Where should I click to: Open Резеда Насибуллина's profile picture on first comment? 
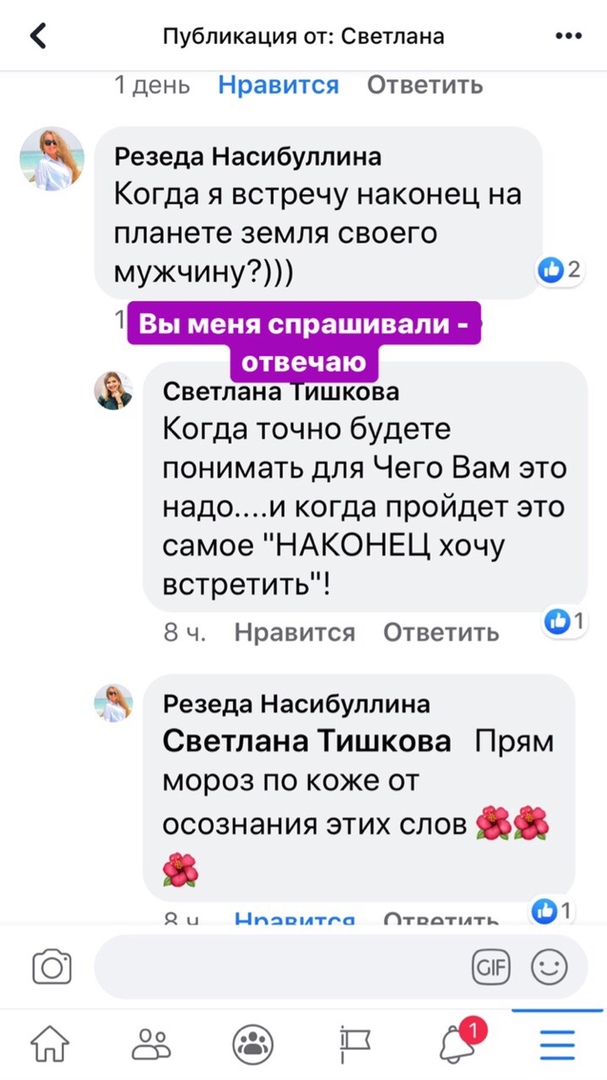point(52,159)
